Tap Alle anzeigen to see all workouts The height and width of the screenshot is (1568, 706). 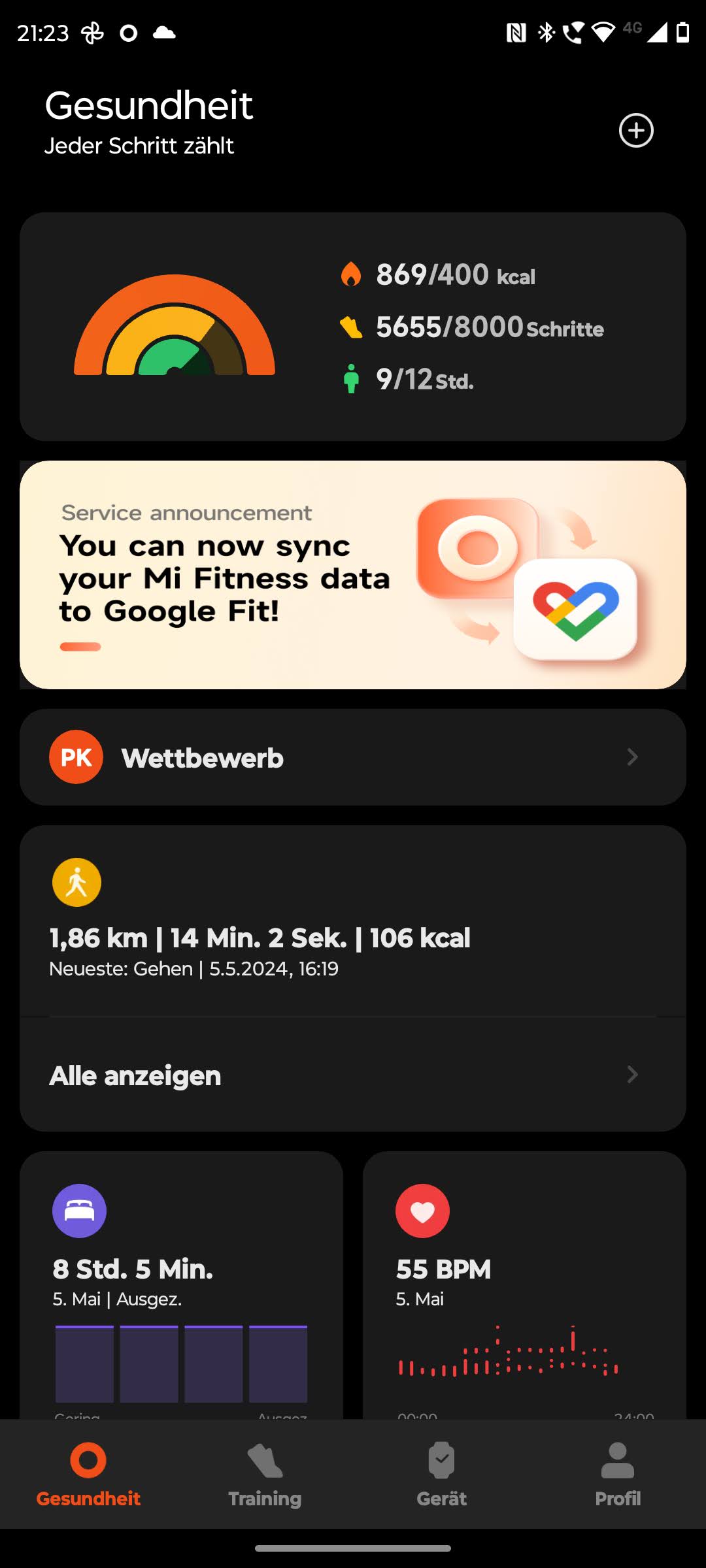tap(353, 1075)
